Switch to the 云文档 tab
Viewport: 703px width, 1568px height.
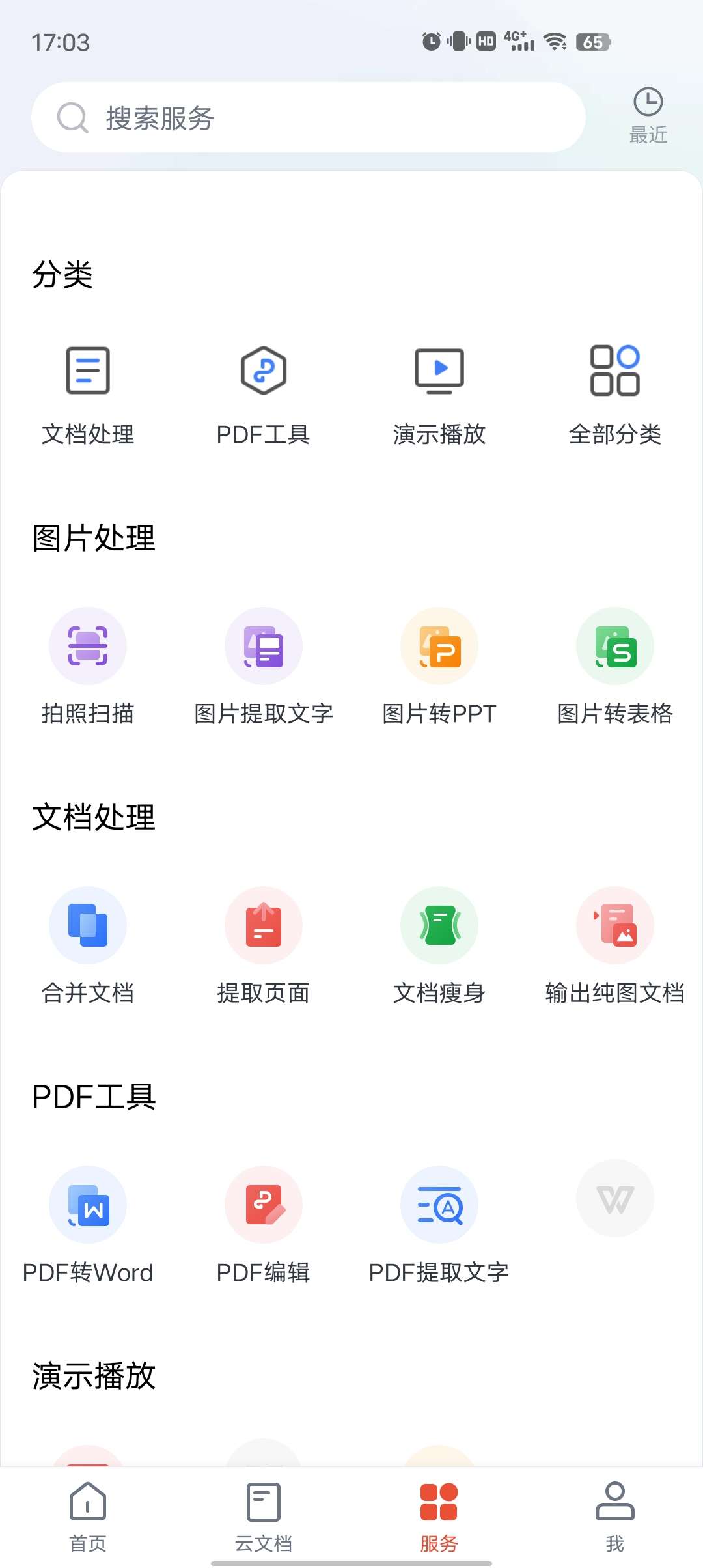[x=264, y=1516]
